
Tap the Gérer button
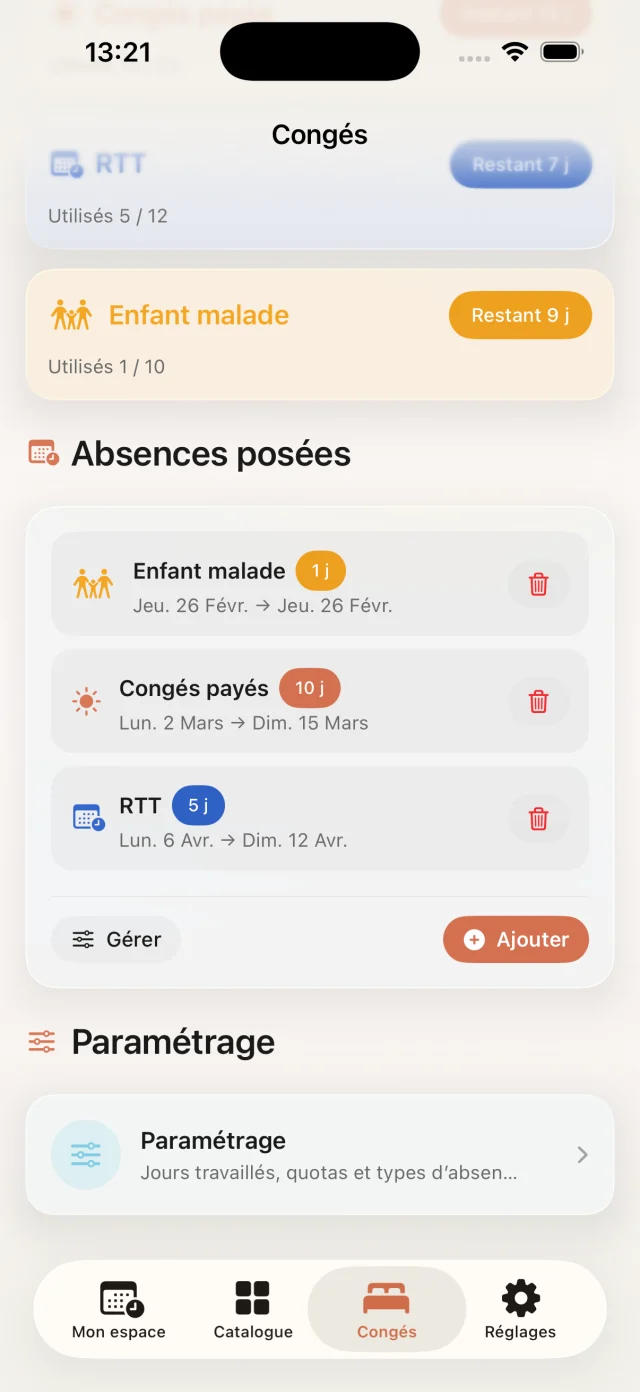[116, 940]
